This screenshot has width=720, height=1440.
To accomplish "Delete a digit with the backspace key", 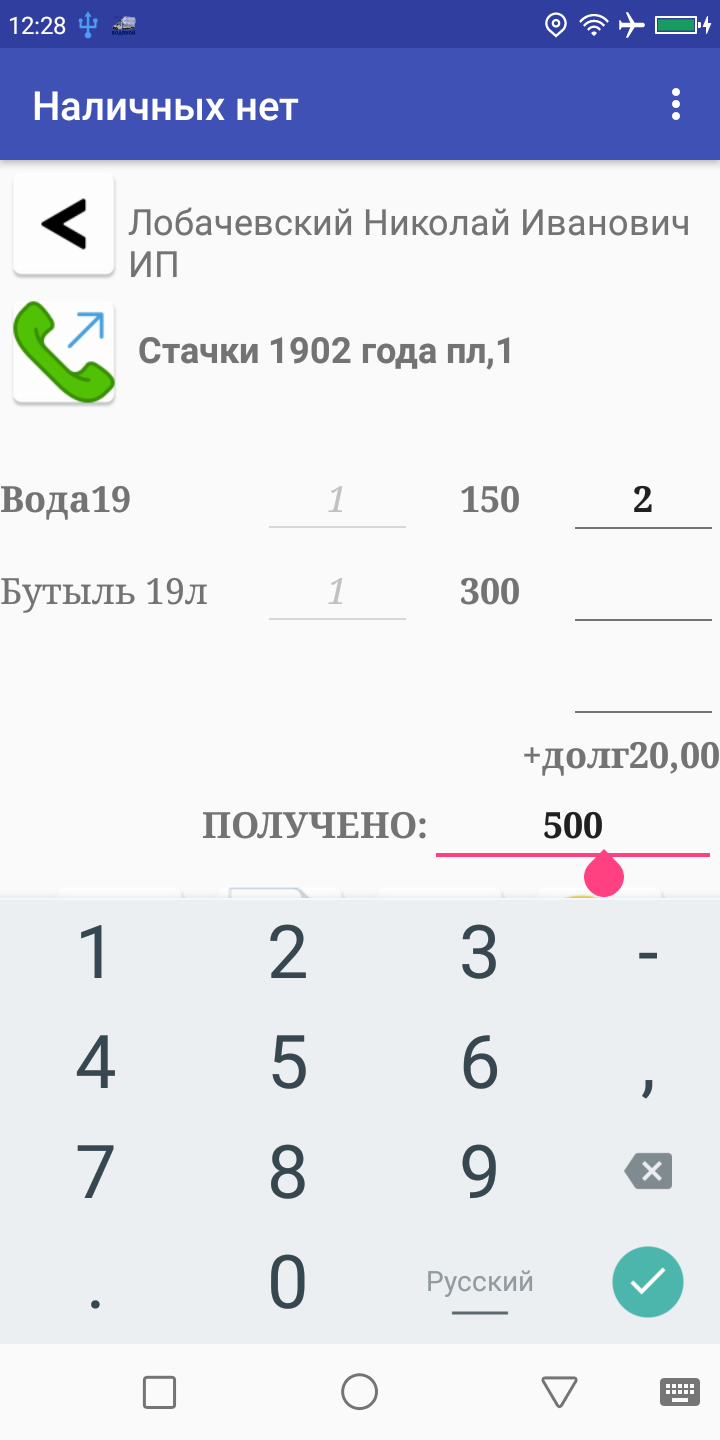I will [648, 1171].
